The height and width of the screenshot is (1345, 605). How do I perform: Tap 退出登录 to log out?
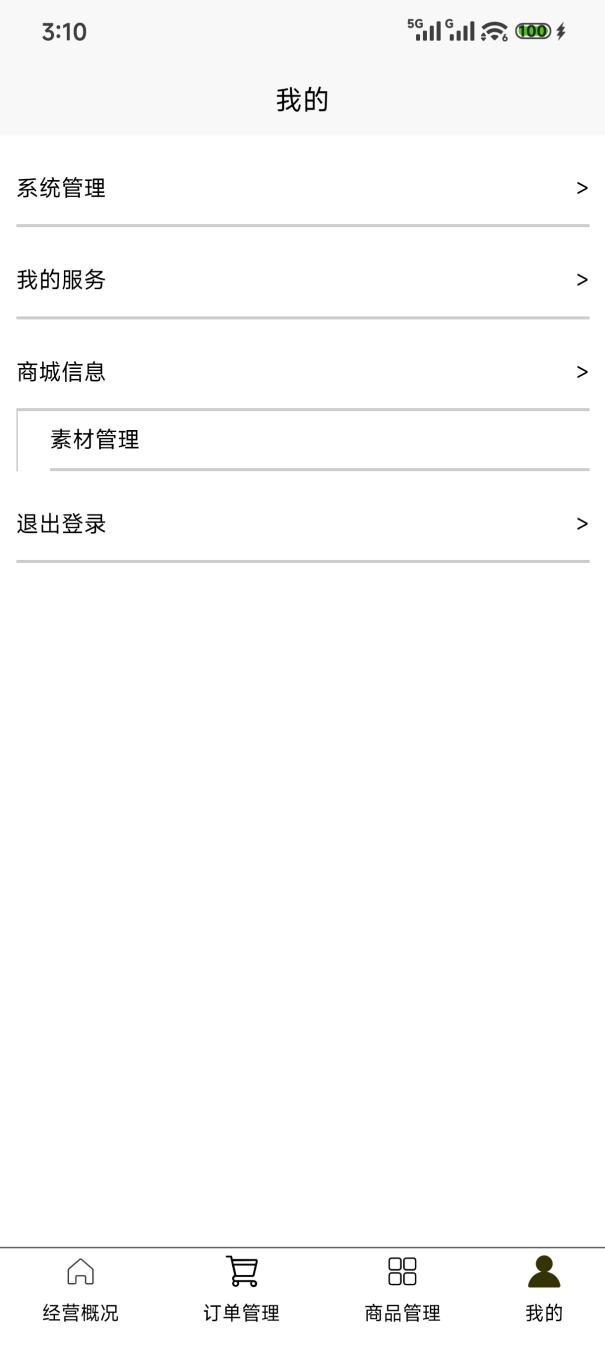click(x=302, y=524)
